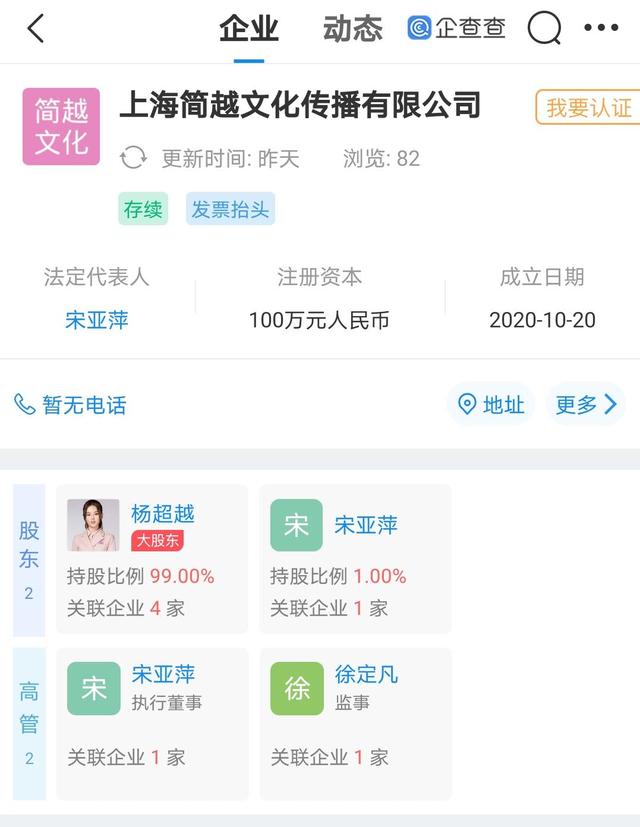Open the three-dot overflow menu
Screen dimensions: 640x827
[601, 29]
